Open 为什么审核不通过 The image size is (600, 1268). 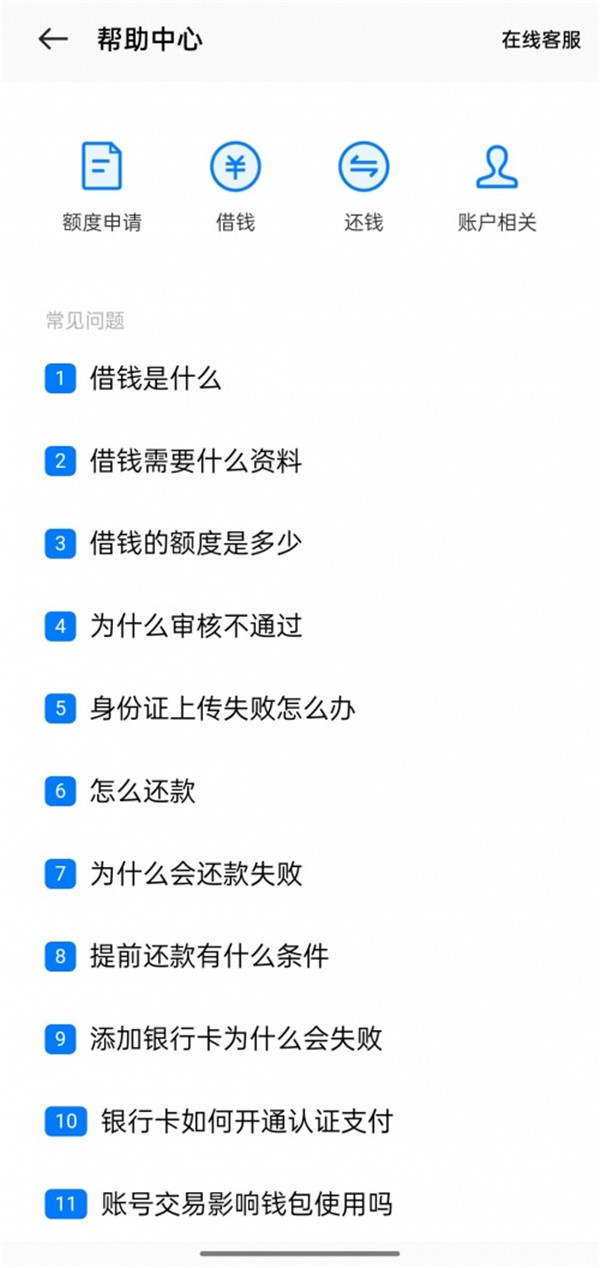tap(195, 626)
